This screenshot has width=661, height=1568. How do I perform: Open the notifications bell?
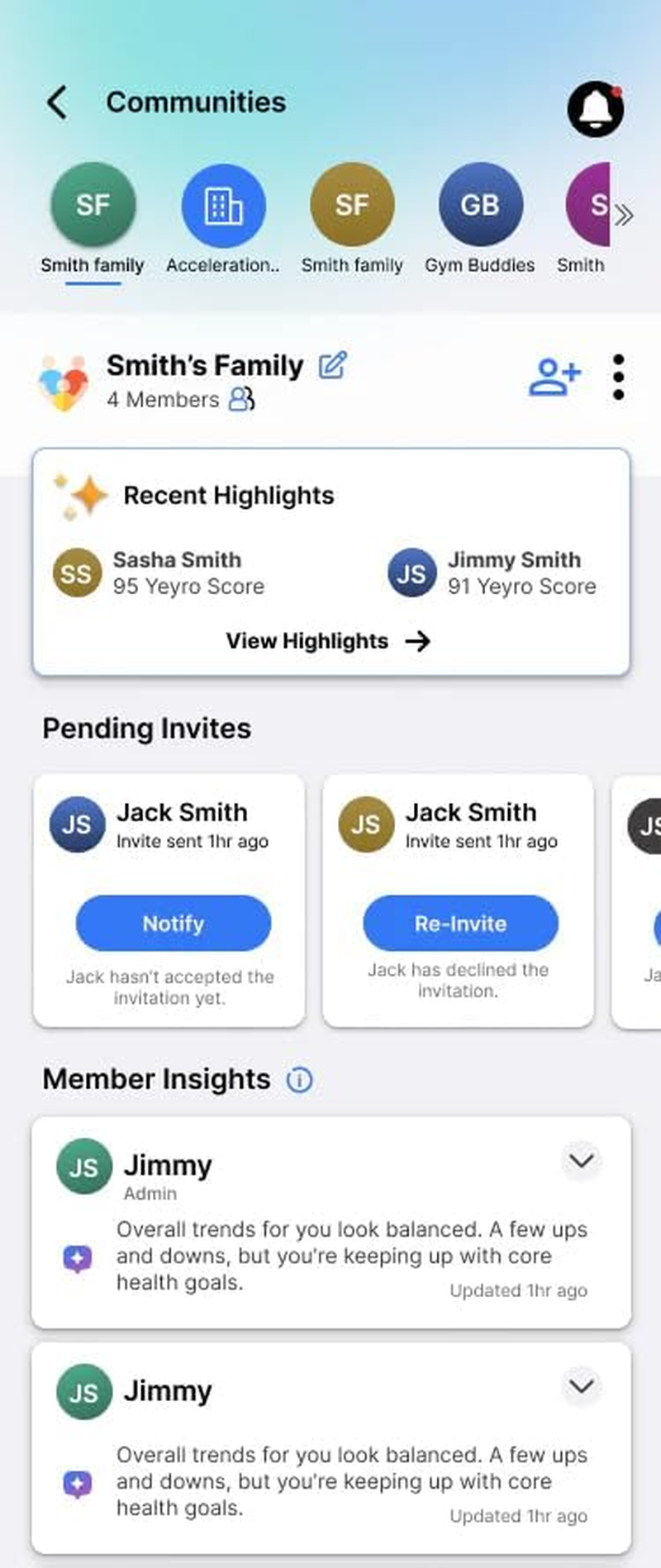point(595,108)
